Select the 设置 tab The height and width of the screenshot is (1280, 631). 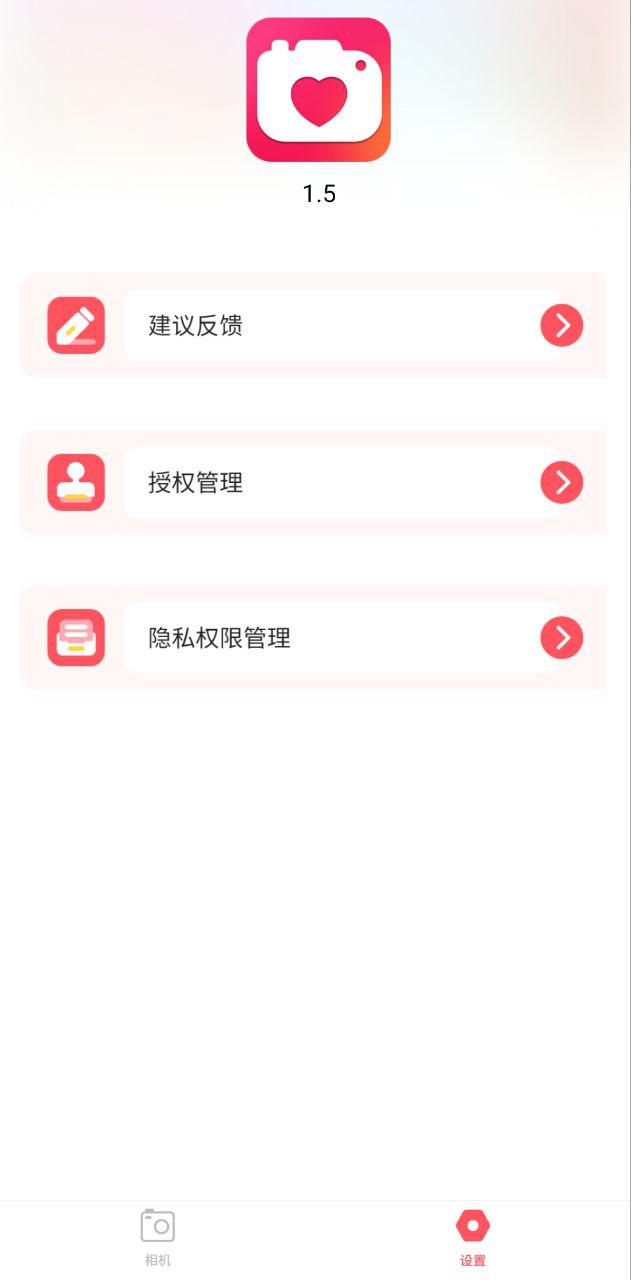pyautogui.click(x=473, y=1238)
